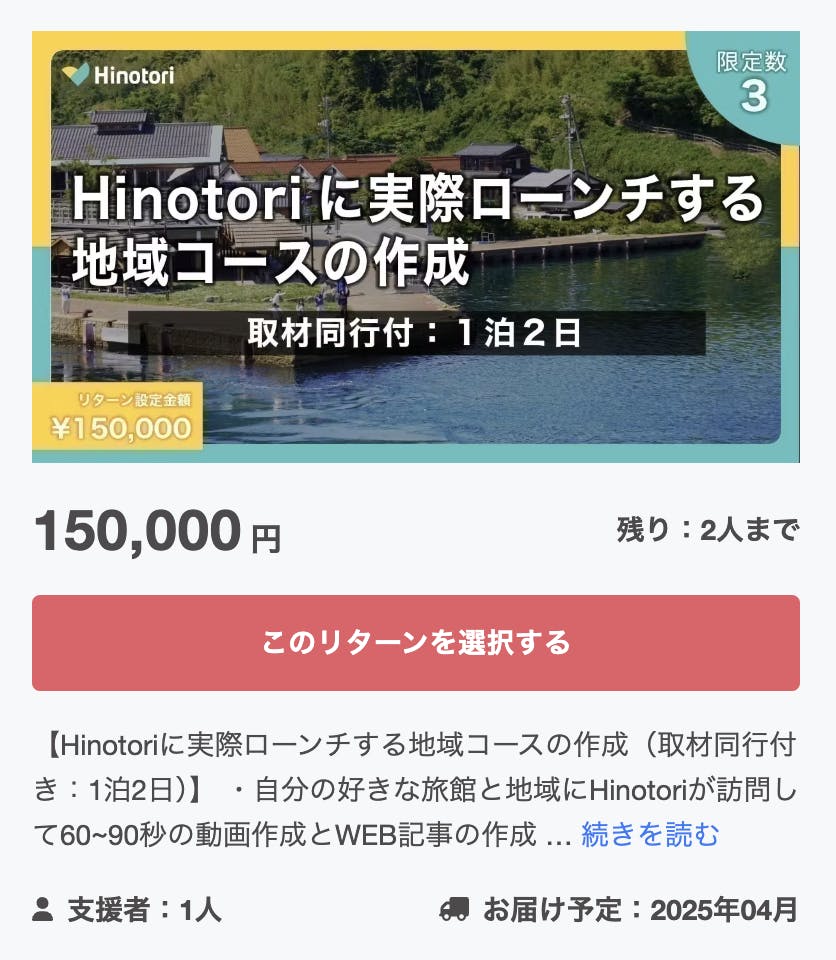Select this 150,000 yen return
836x960 pixels.
[x=416, y=643]
